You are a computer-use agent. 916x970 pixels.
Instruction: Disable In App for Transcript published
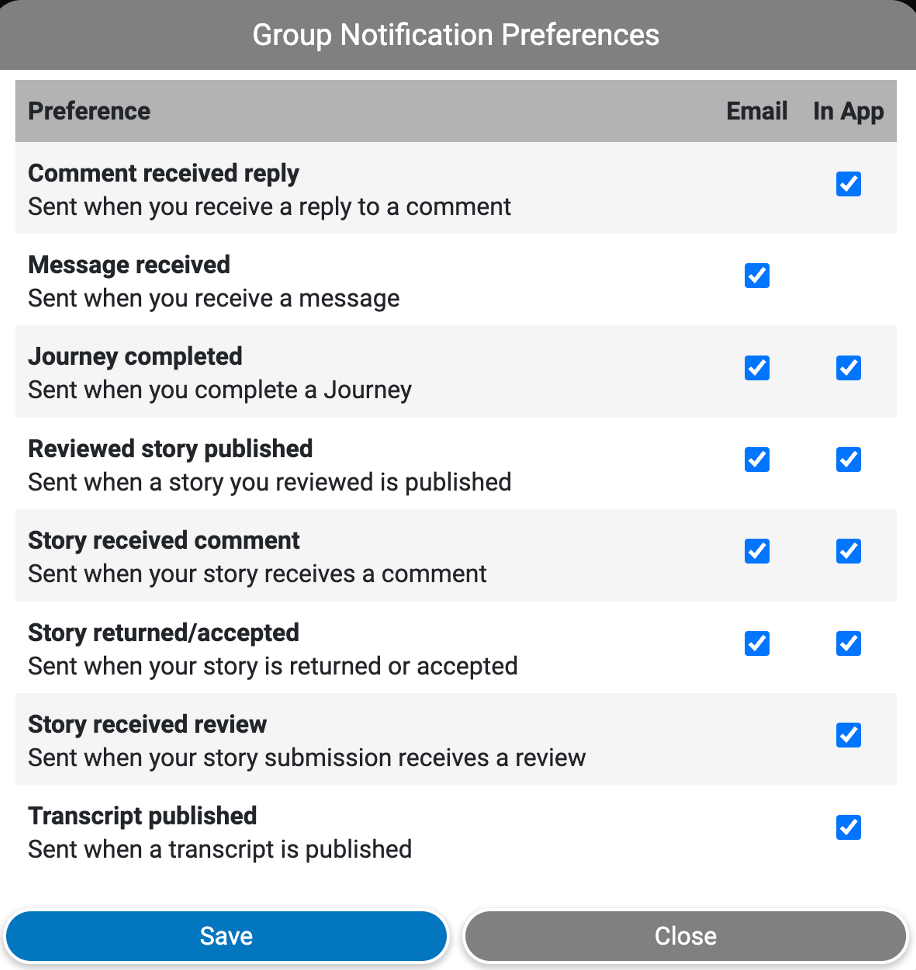pos(848,827)
